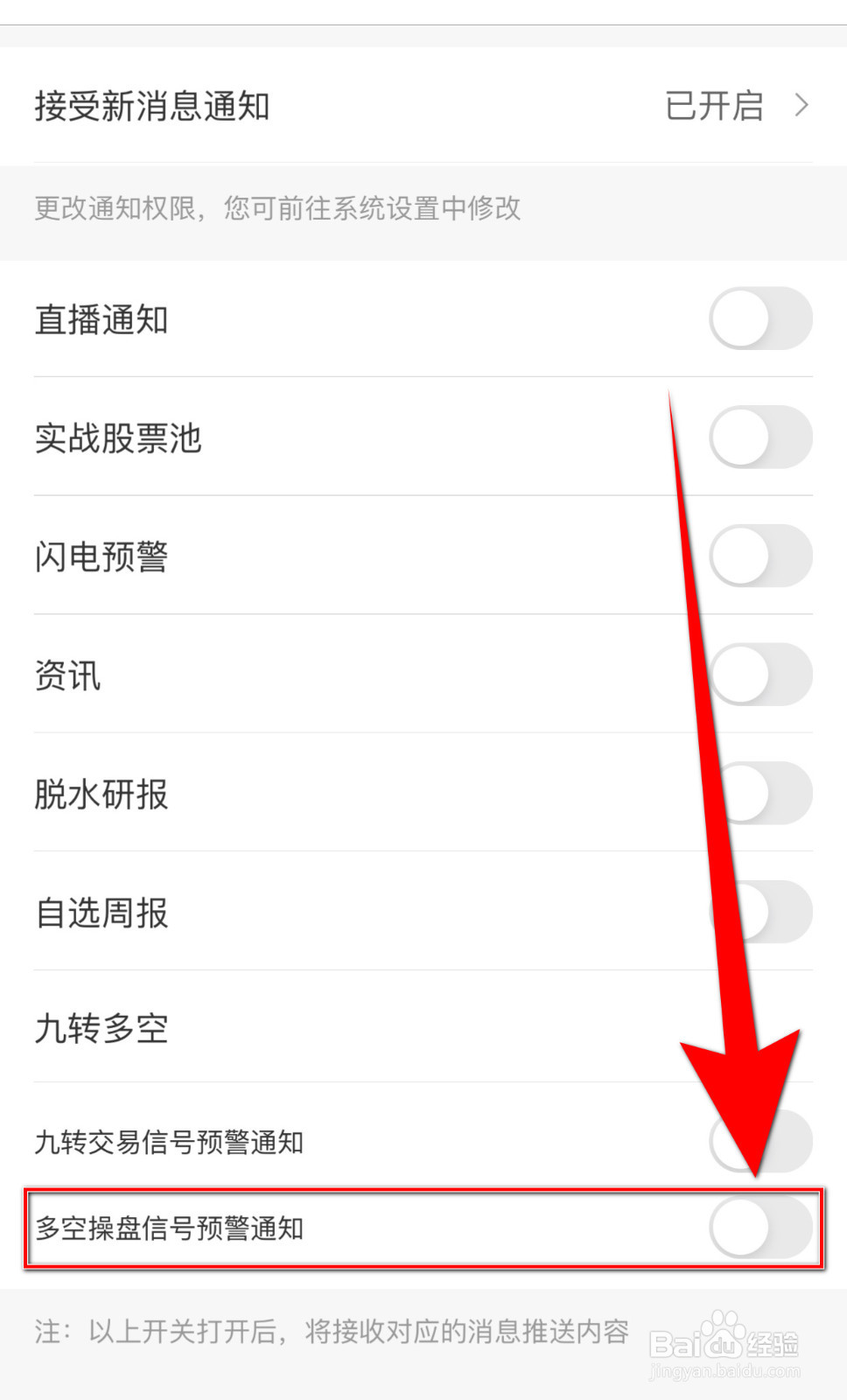Enable the 九转多空 switch
The image size is (847, 1400).
coord(759,1031)
